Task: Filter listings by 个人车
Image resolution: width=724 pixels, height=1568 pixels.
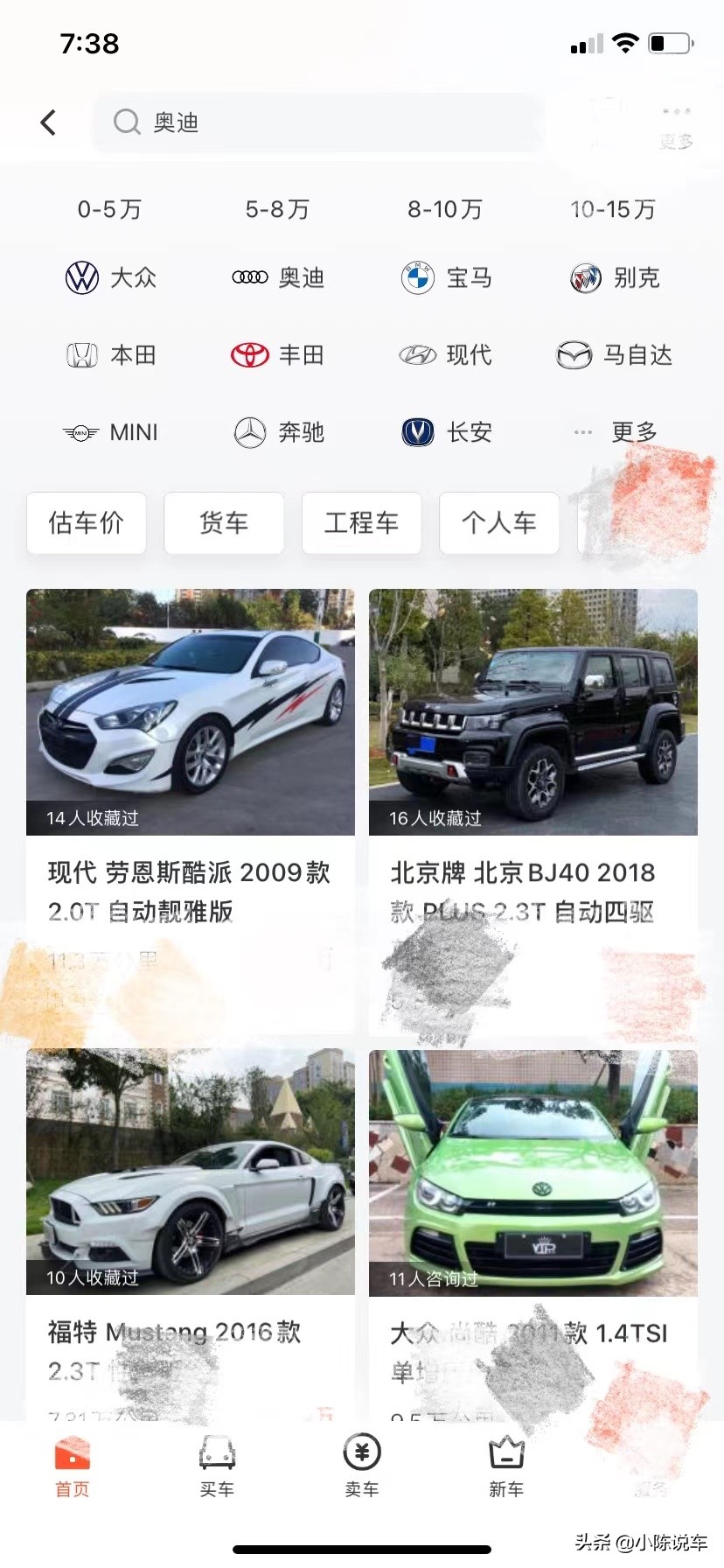Action: (x=498, y=523)
